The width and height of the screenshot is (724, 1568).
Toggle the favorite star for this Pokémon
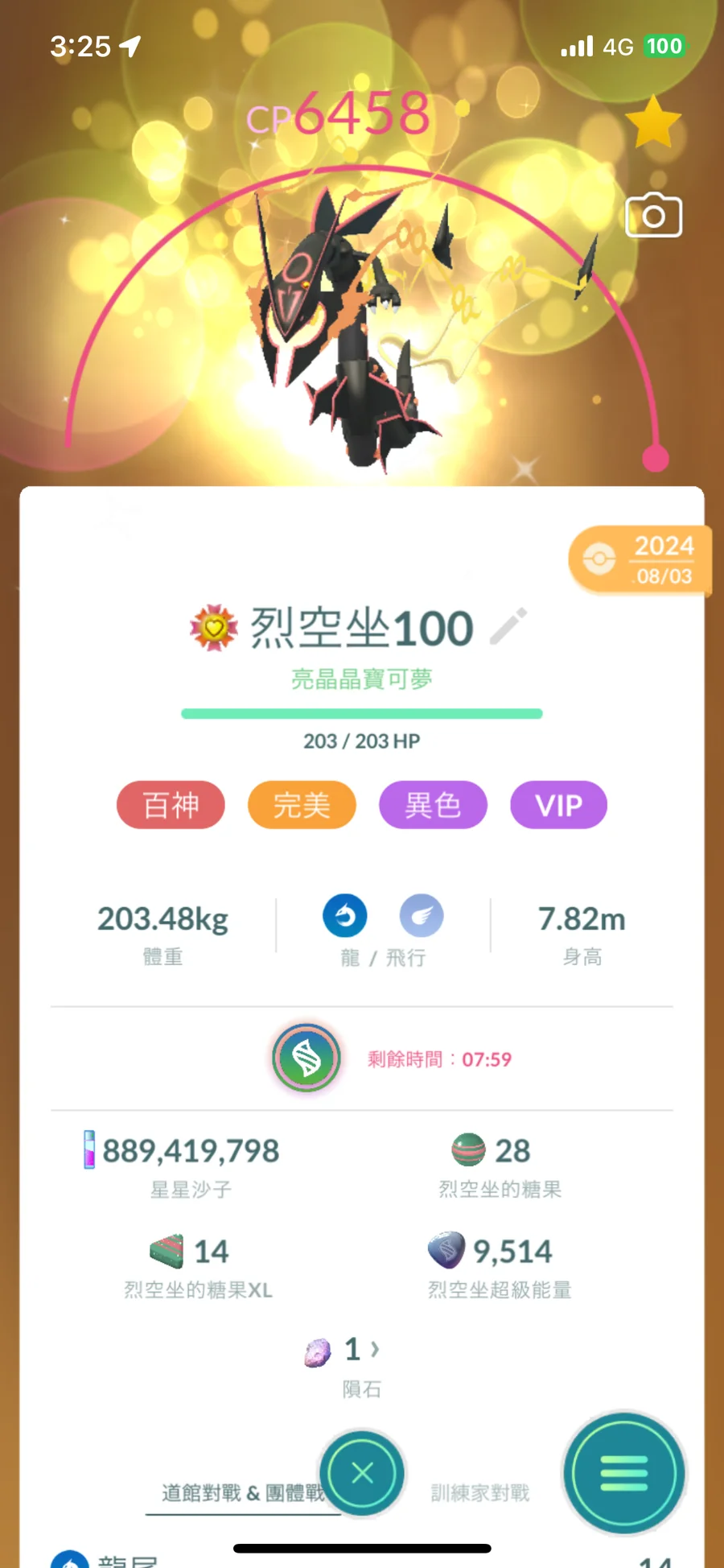(x=652, y=123)
